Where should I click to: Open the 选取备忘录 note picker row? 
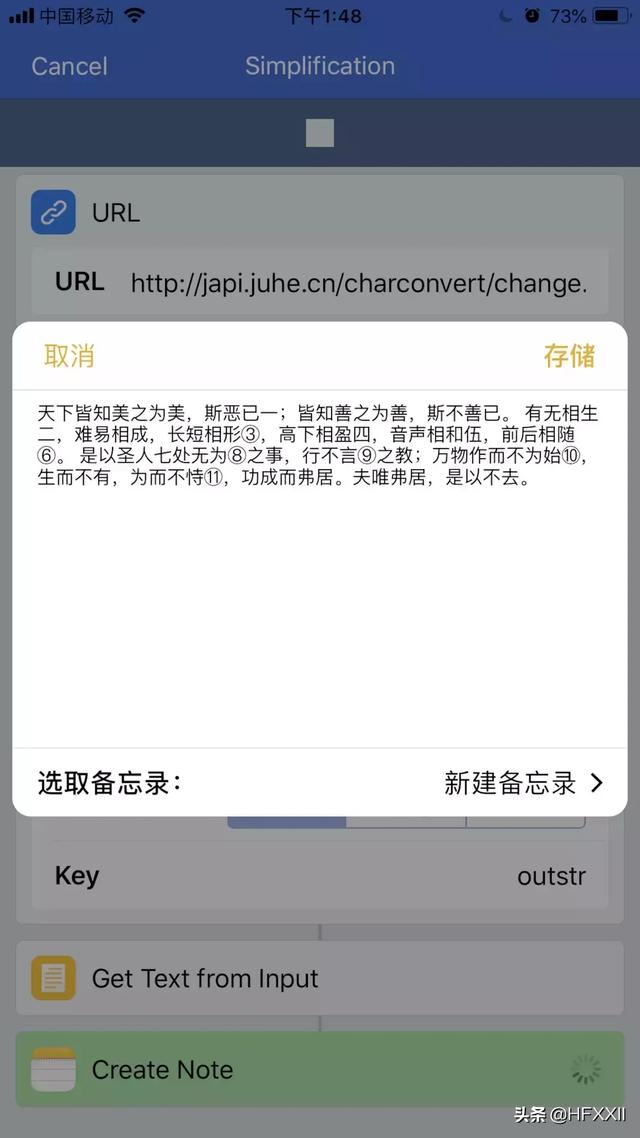coord(320,783)
